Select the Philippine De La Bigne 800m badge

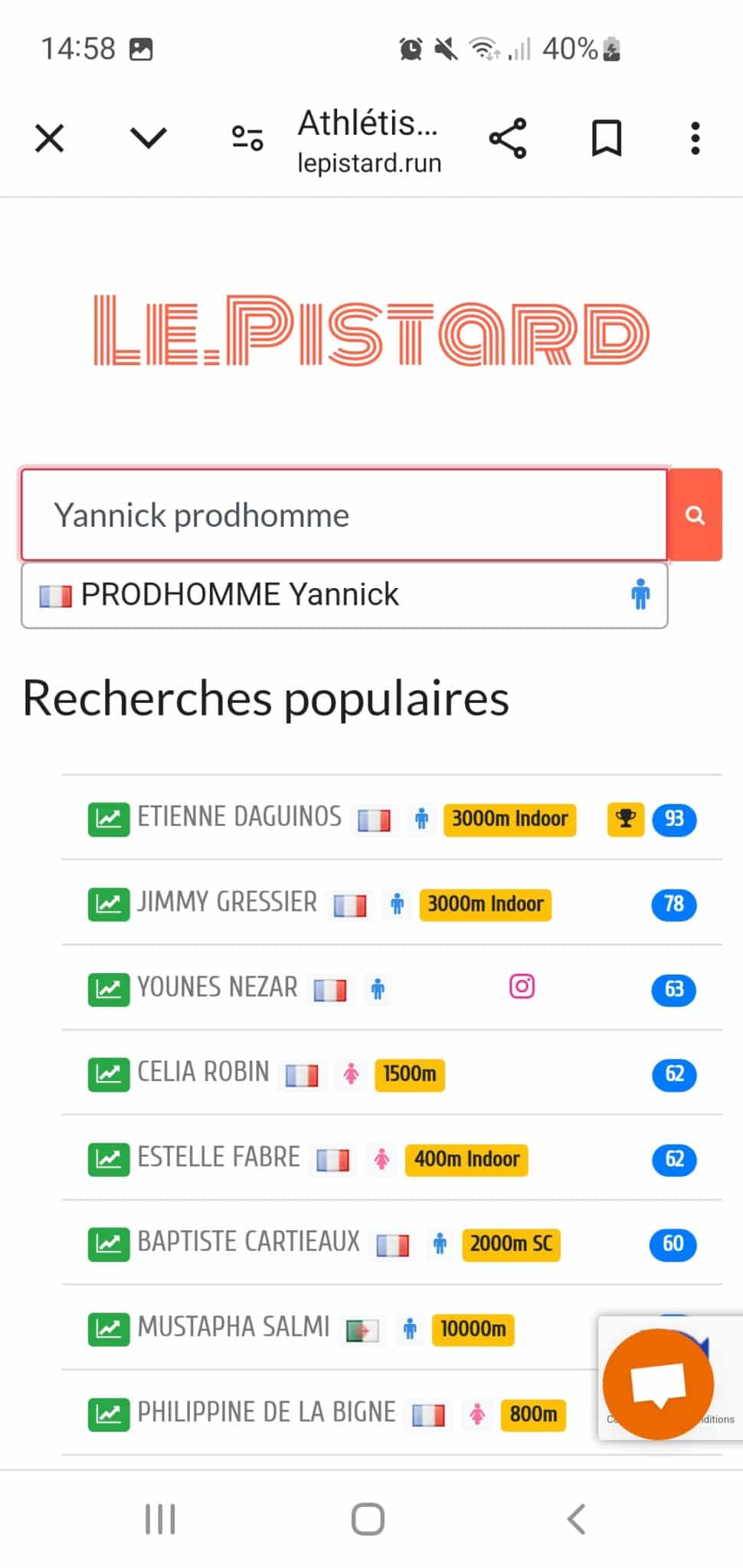(x=532, y=1413)
